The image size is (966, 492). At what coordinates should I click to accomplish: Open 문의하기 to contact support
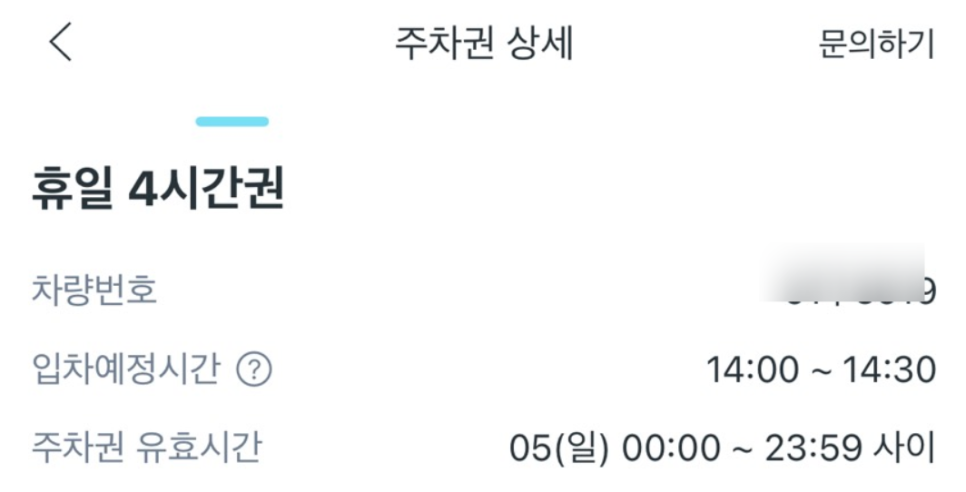pos(875,45)
